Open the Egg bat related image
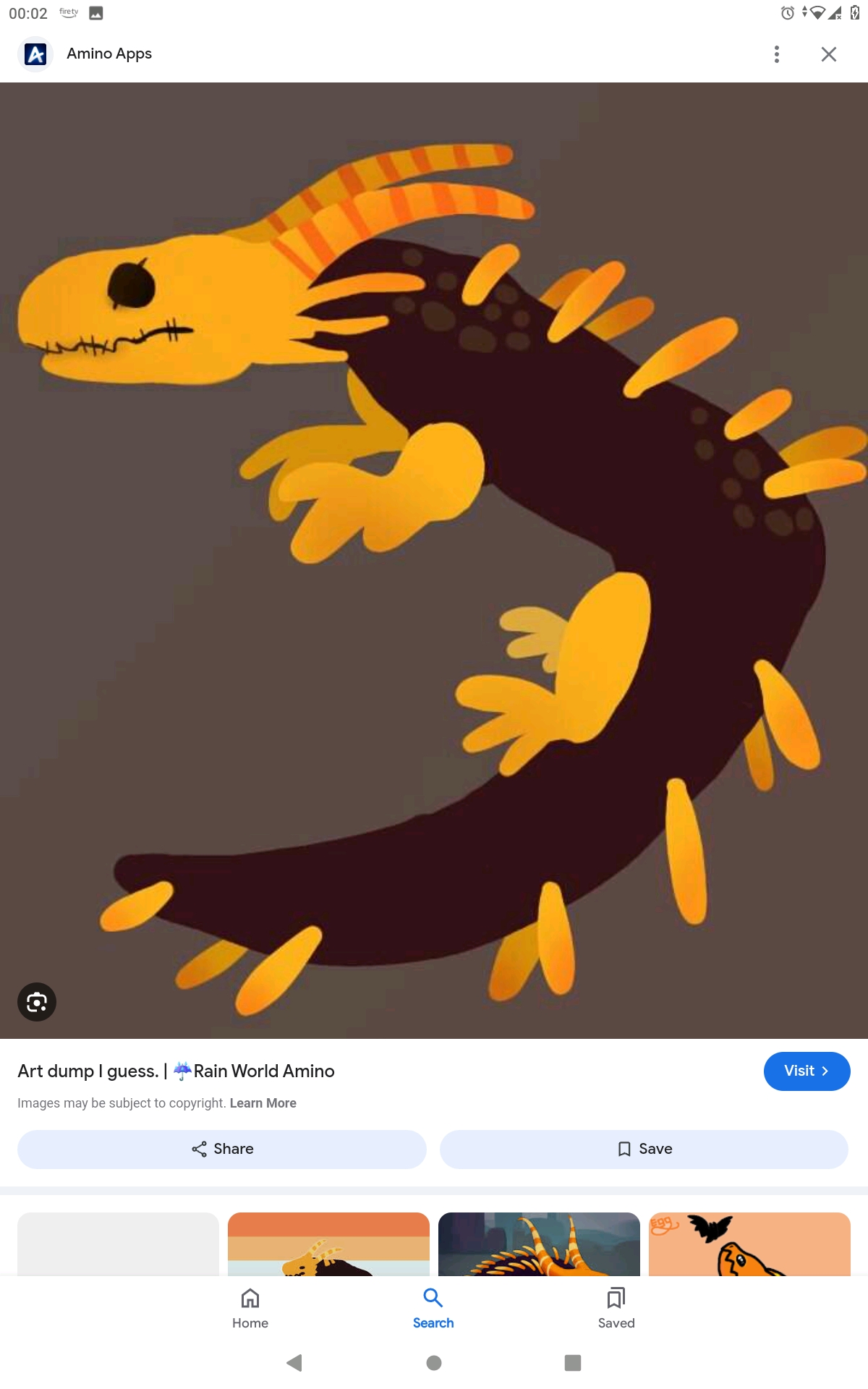 [749, 1244]
